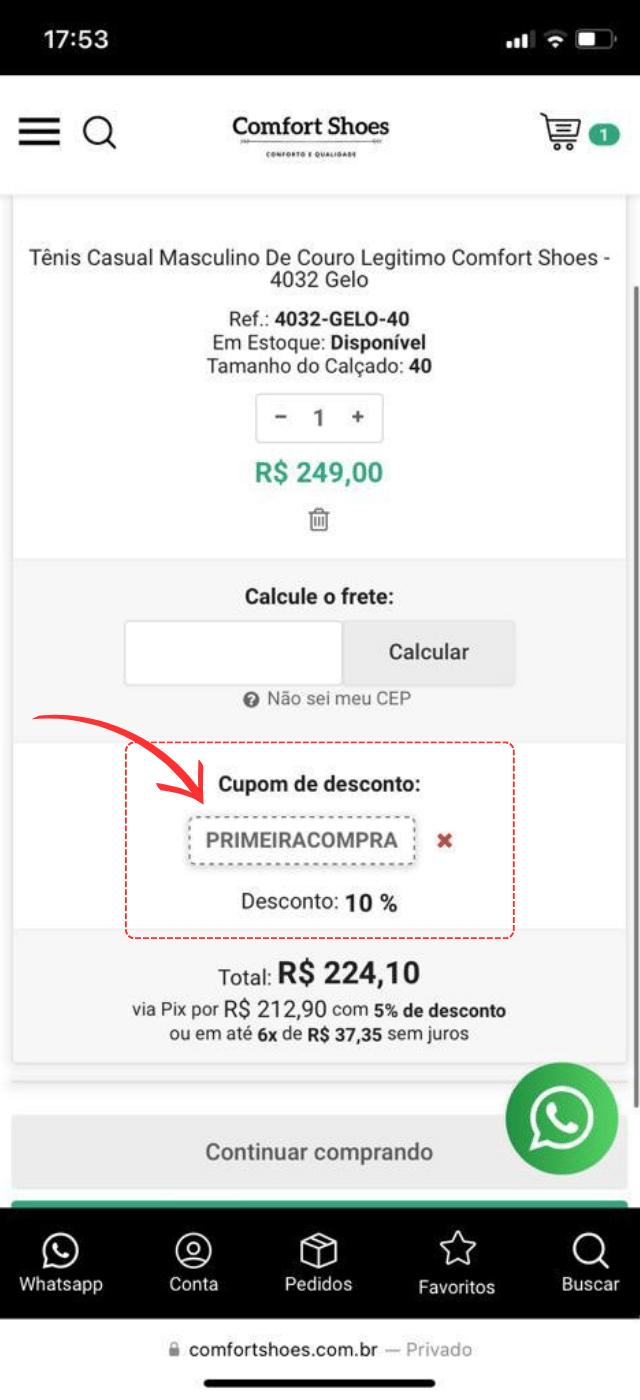
Task: Increase product quantity with plus
Action: 357,418
